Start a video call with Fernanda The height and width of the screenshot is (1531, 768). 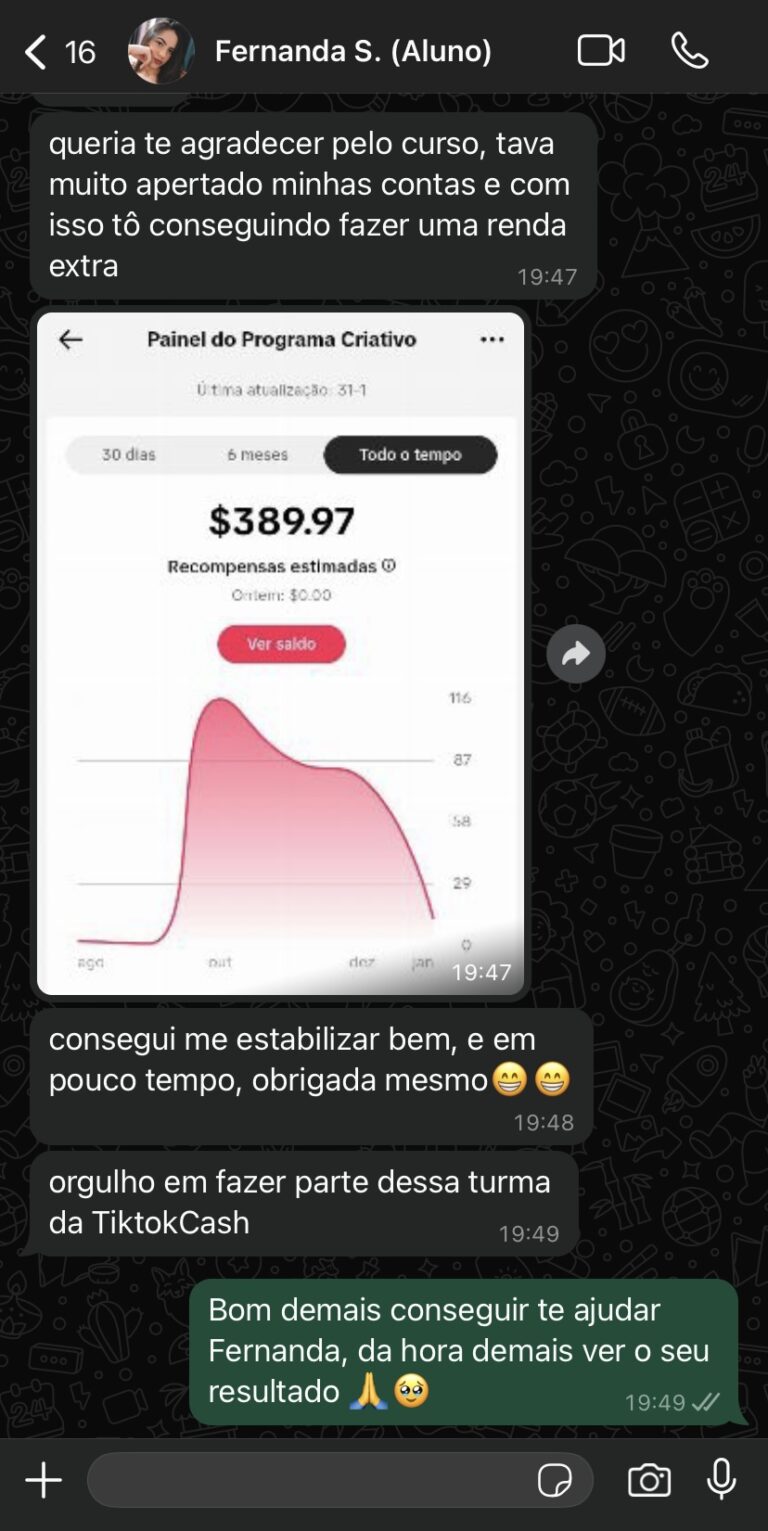click(x=601, y=51)
